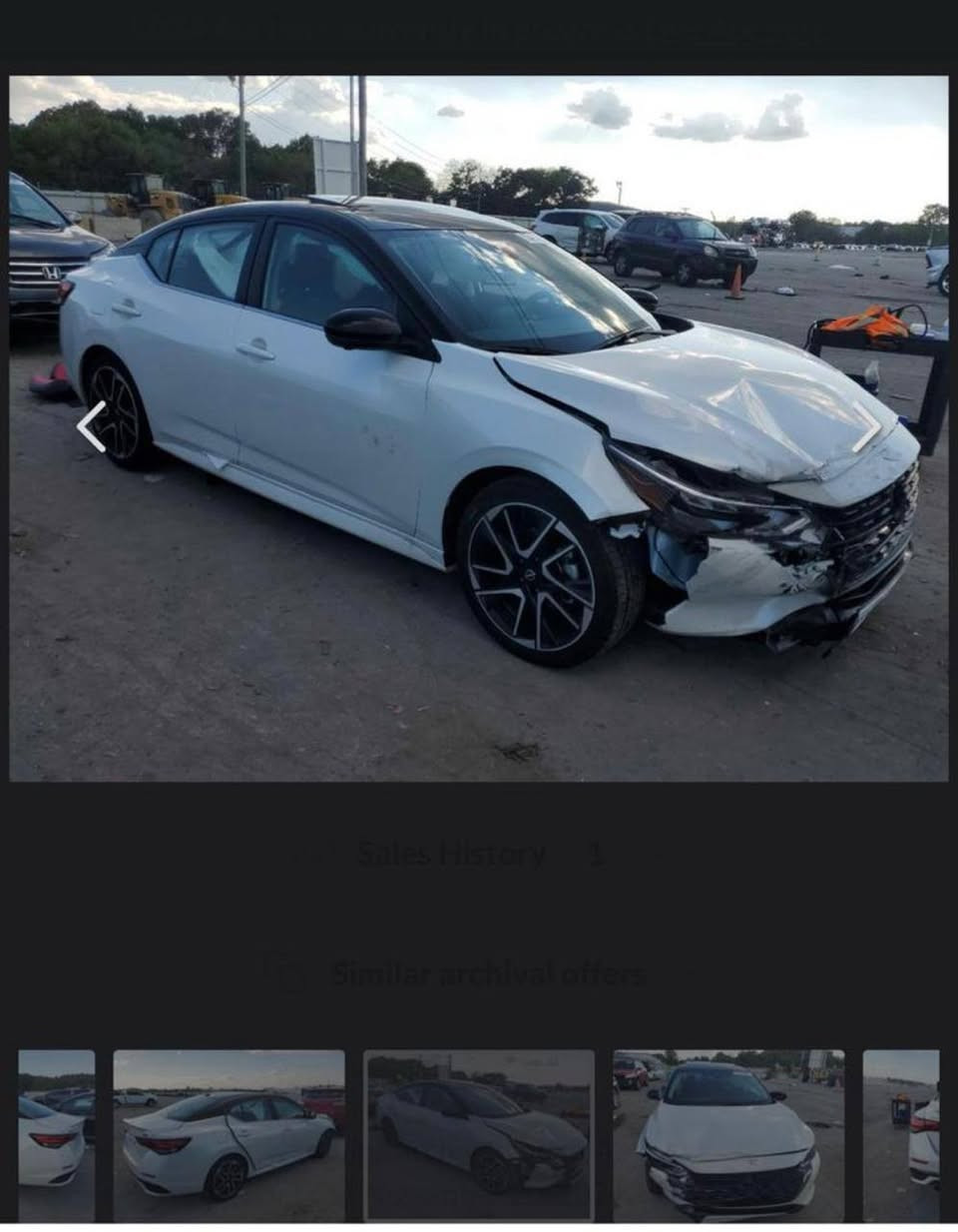Open the partially visible first thumbnail
Screen dimensions: 958x1232
click(x=56, y=1135)
